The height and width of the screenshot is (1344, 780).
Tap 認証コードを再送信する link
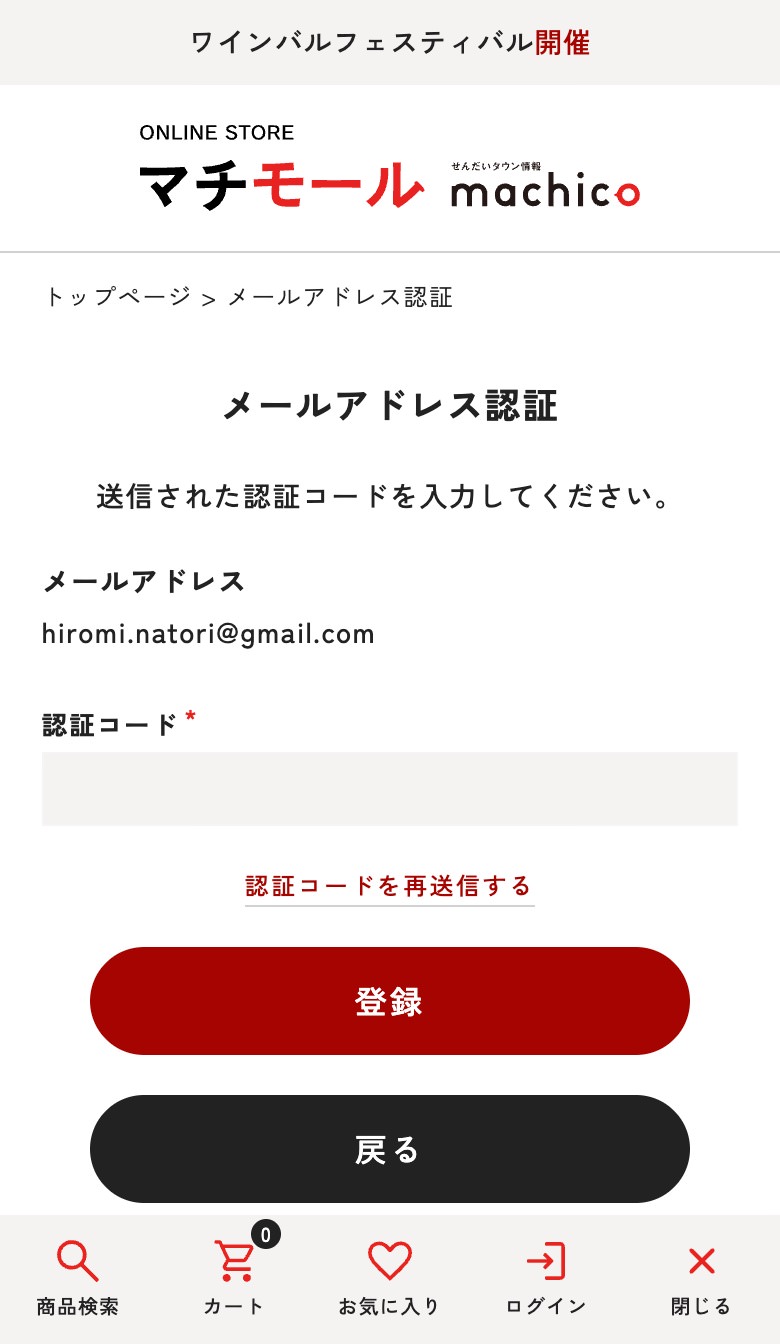[389, 886]
